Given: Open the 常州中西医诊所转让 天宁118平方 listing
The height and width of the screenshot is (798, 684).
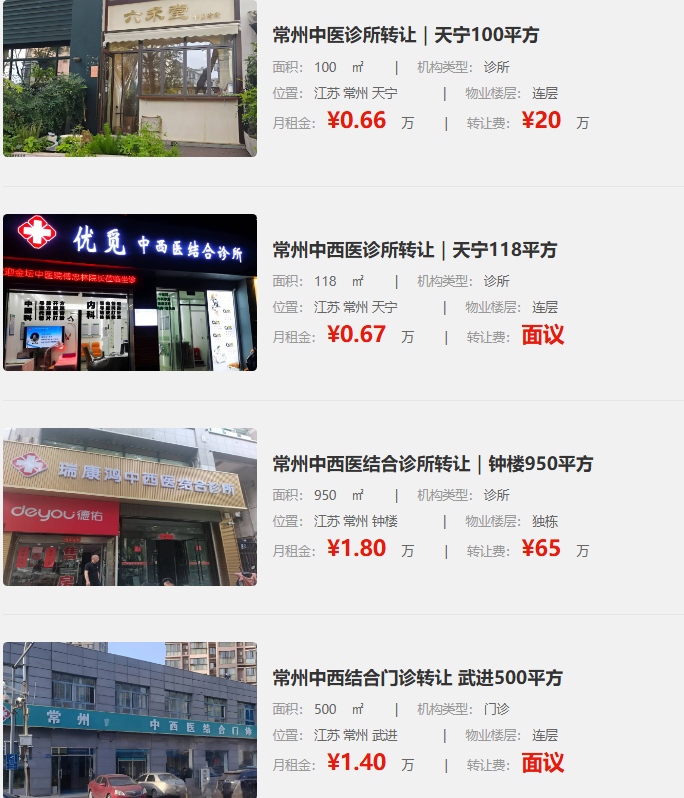Looking at the screenshot, I should (x=414, y=250).
